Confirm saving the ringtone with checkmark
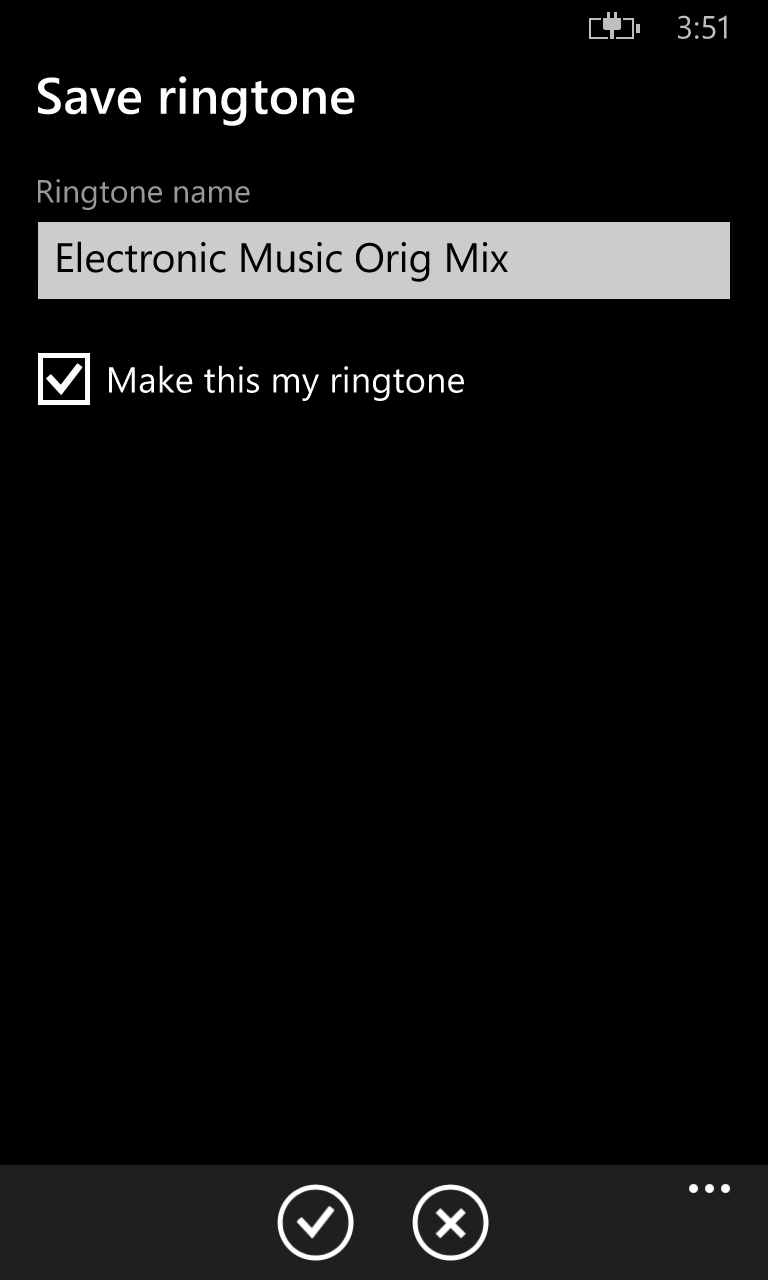This screenshot has width=768, height=1280. click(315, 1222)
